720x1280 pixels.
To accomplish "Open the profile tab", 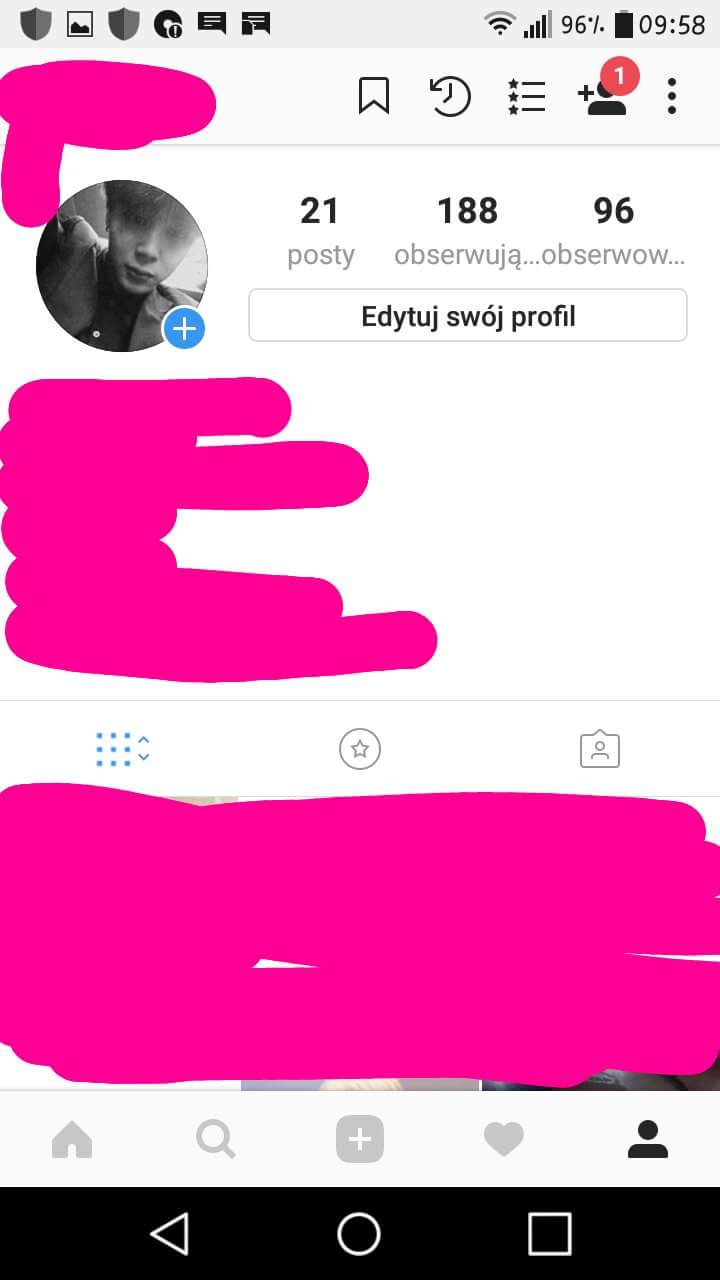I will click(647, 1139).
